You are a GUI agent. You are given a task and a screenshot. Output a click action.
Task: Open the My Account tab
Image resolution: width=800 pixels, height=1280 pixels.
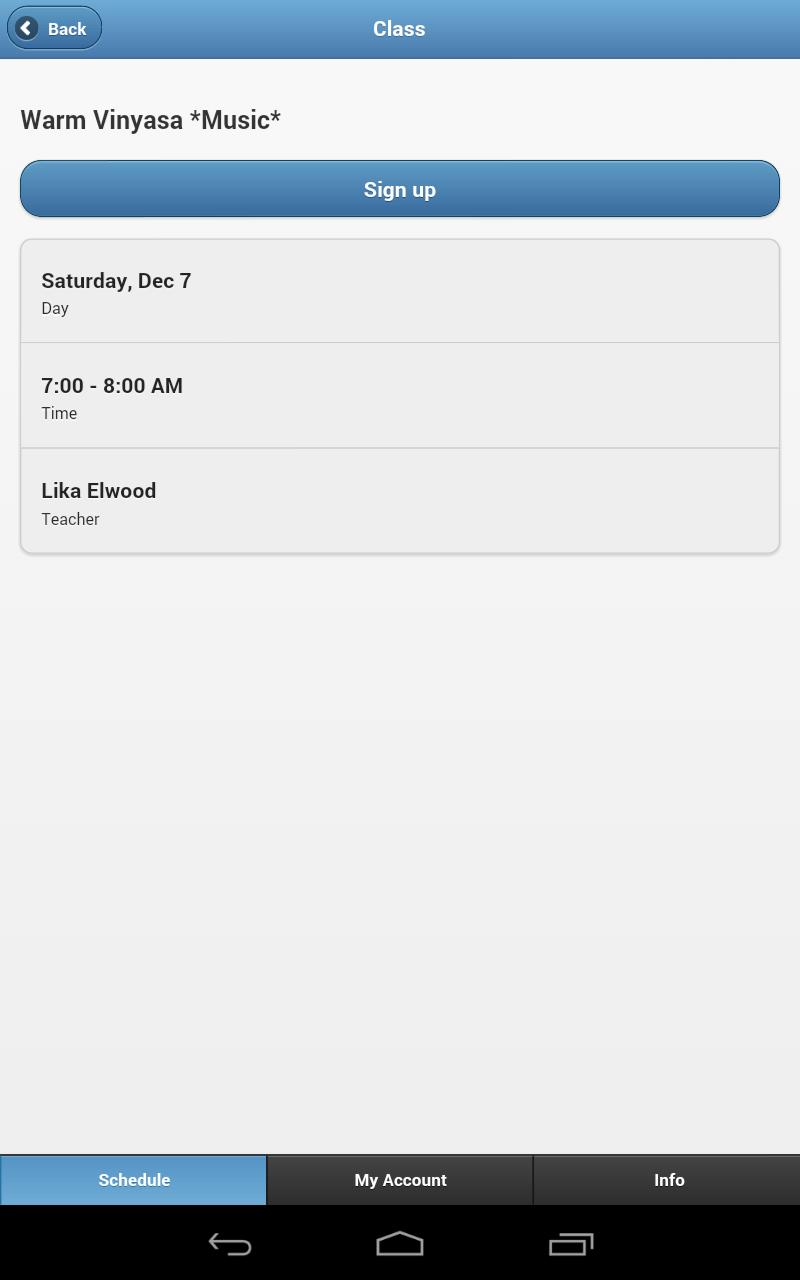(400, 1180)
